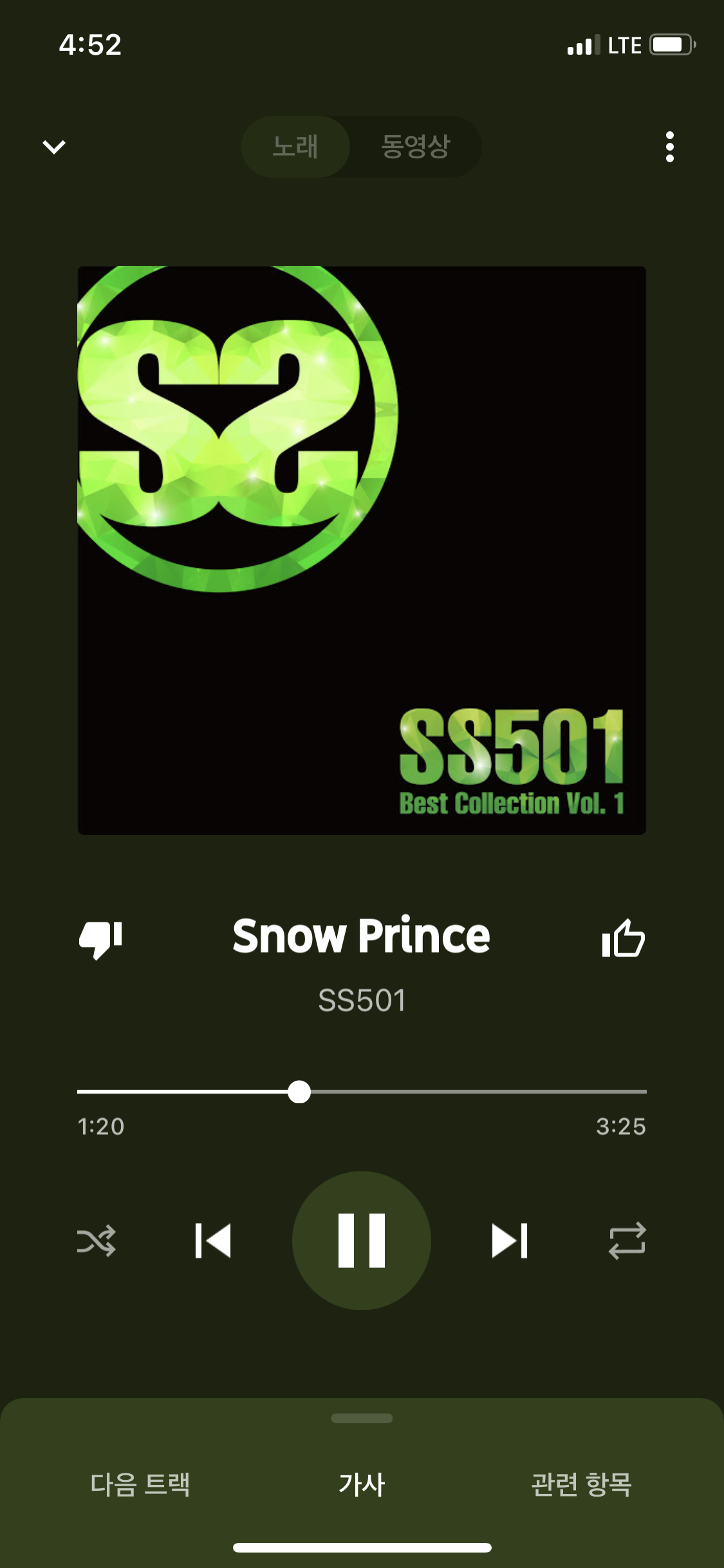The image size is (724, 1568).
Task: Switch to the 노래 (song) mode
Action: click(295, 147)
